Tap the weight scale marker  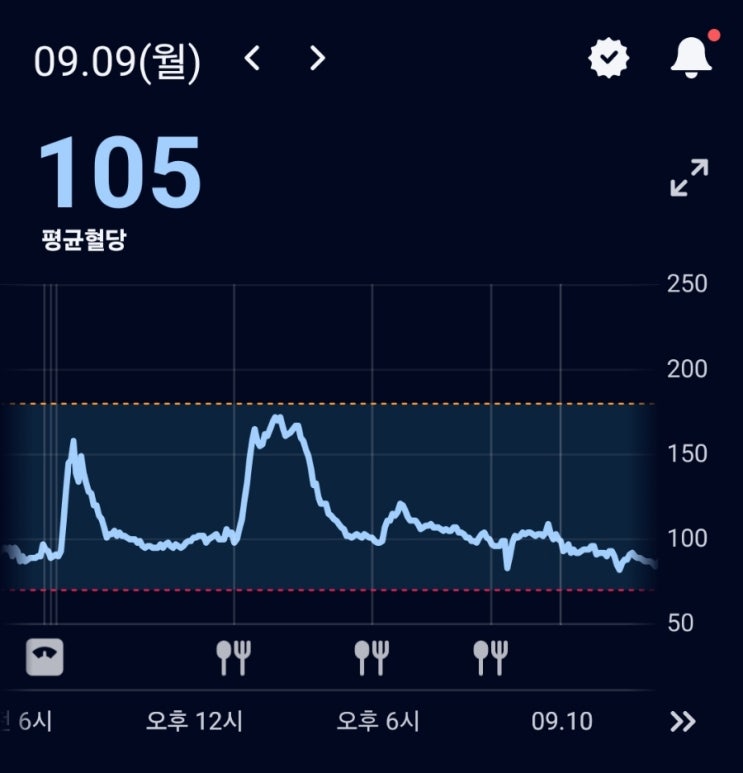[x=44, y=657]
